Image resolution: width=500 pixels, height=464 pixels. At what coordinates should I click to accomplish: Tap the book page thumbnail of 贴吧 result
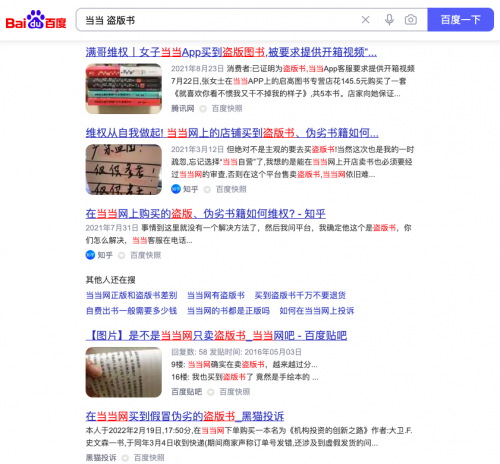tap(124, 372)
